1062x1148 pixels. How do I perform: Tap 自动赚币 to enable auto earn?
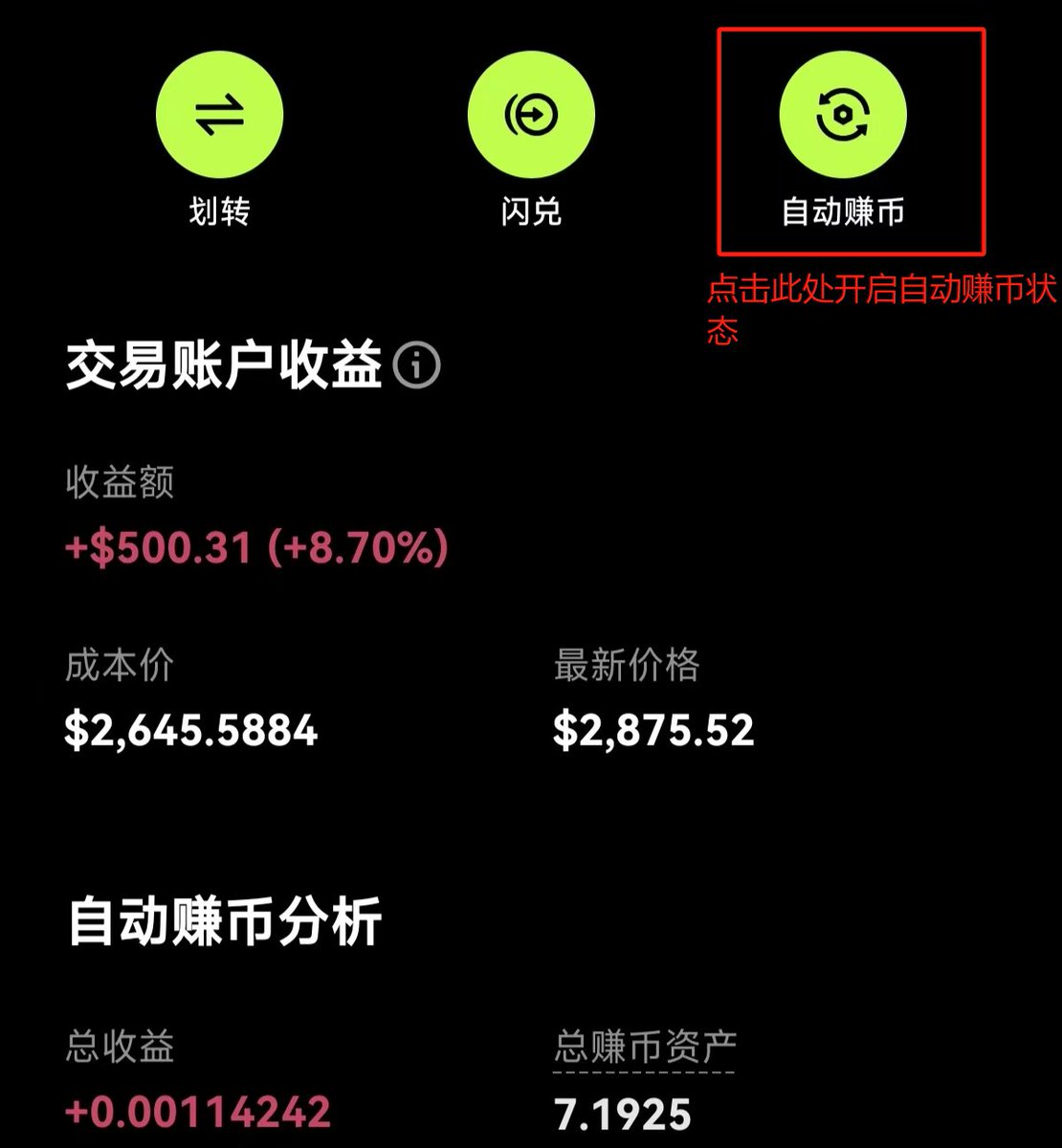843,117
